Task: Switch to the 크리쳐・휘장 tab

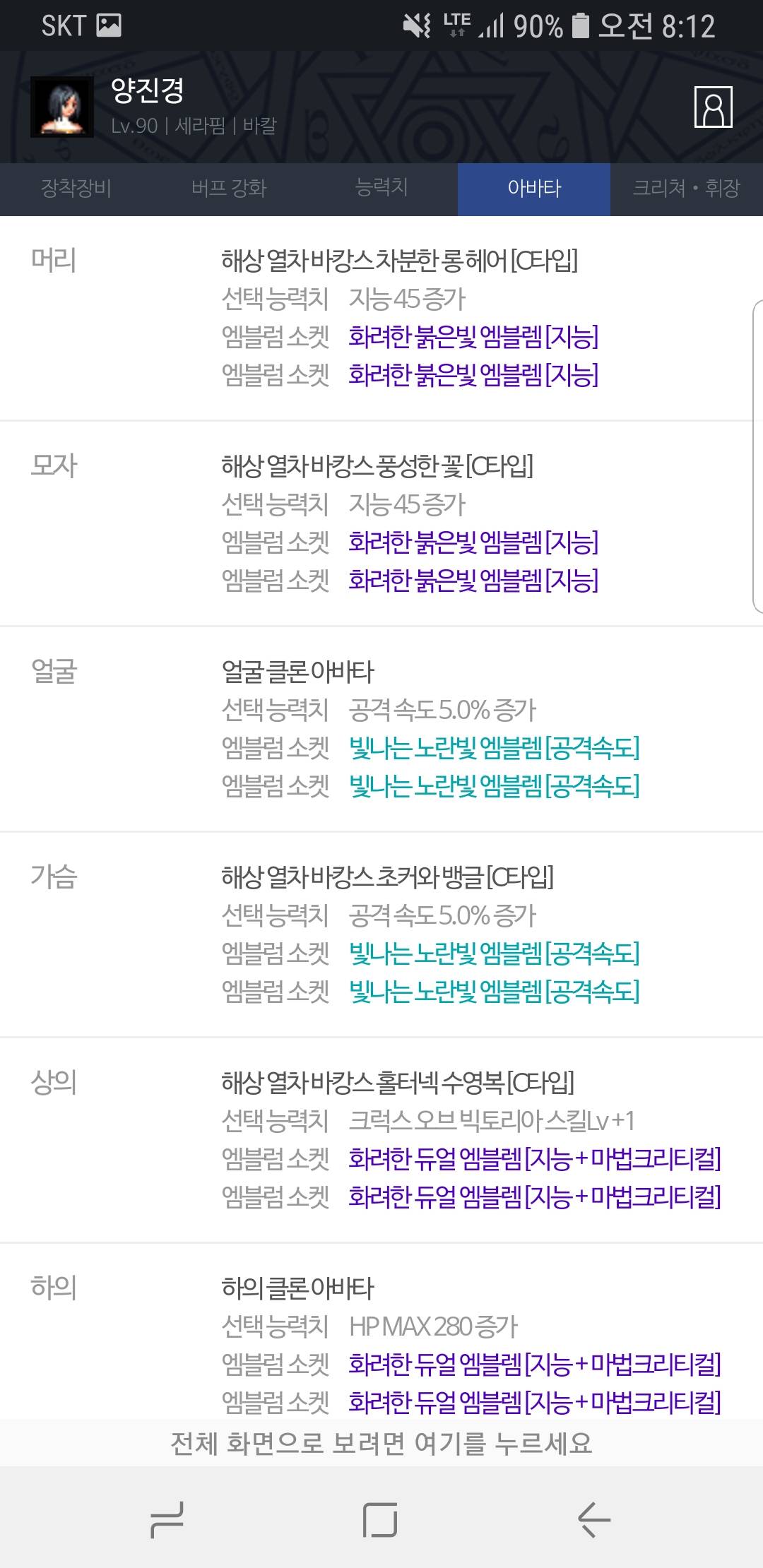Action: pos(687,189)
